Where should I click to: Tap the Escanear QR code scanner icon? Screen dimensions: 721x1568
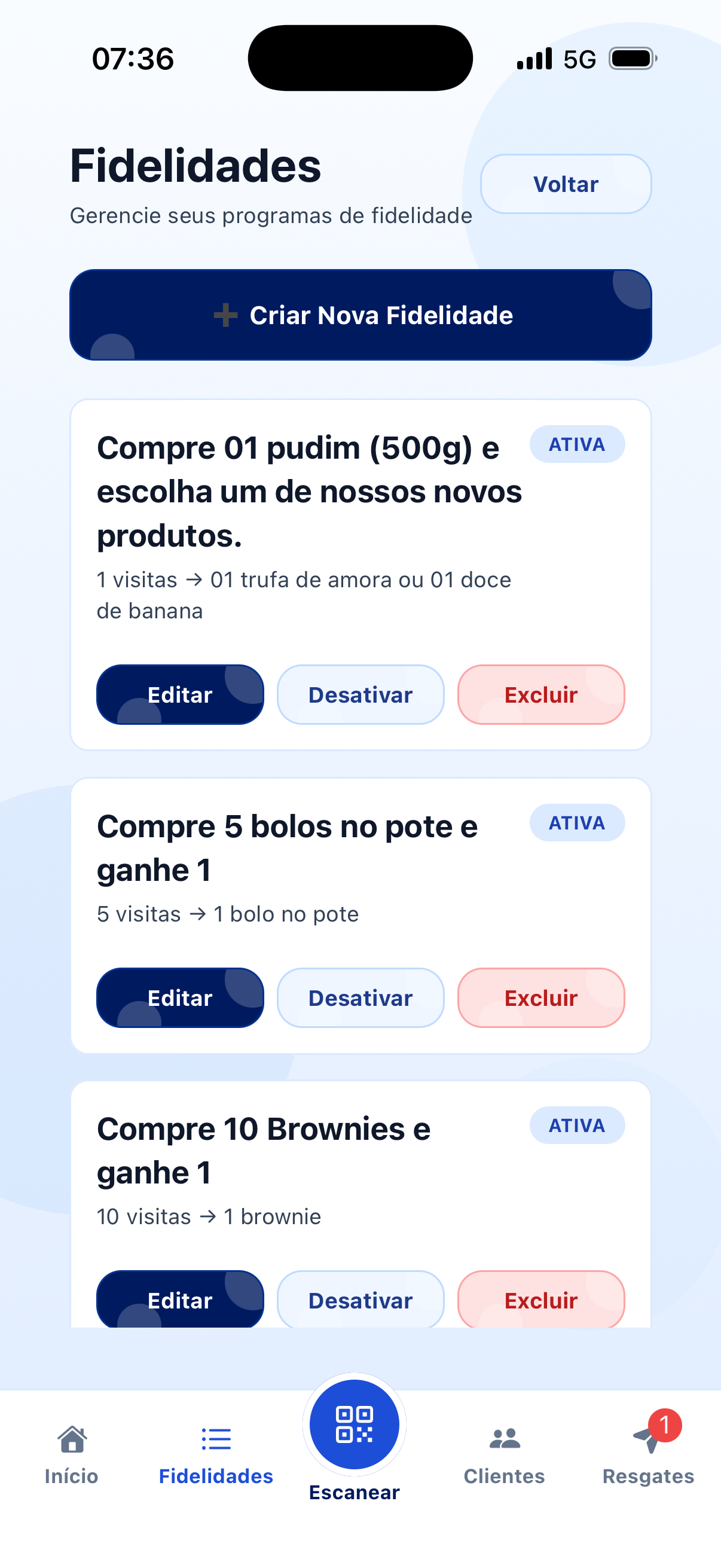[x=355, y=1424]
